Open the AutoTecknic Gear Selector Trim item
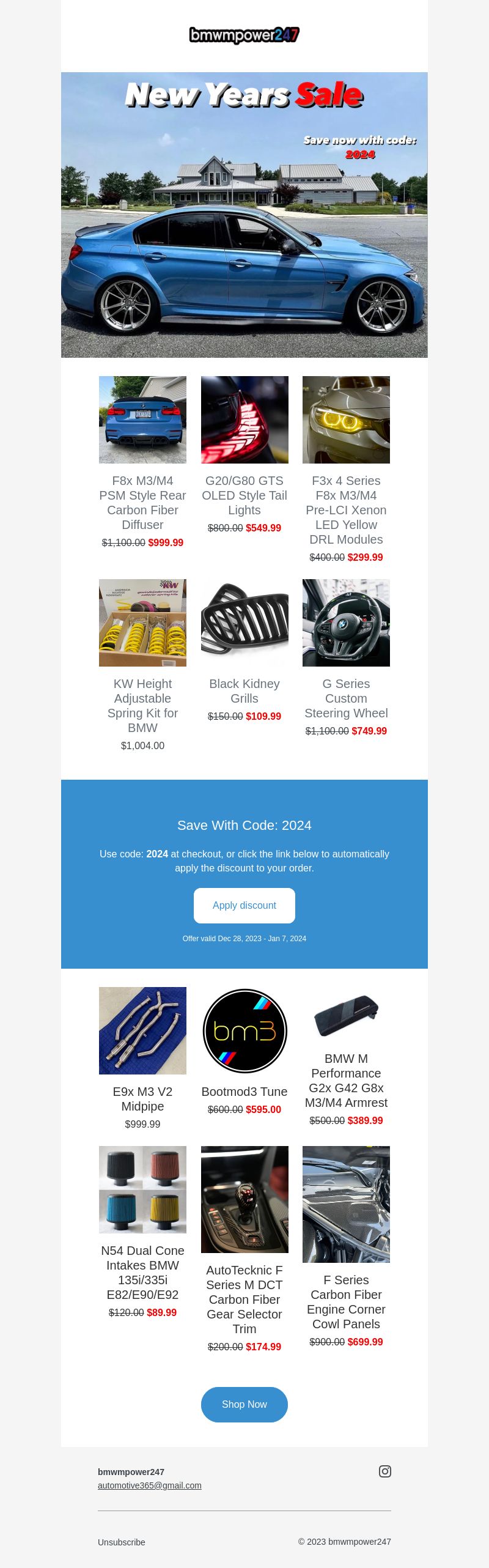489x1568 pixels. click(x=244, y=1199)
